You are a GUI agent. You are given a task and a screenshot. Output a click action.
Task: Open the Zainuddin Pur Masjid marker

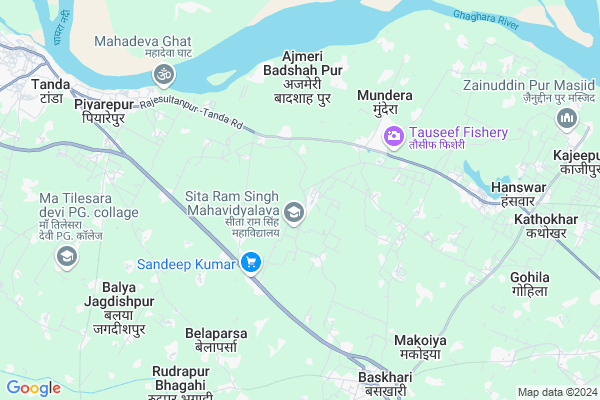[x=566, y=119]
